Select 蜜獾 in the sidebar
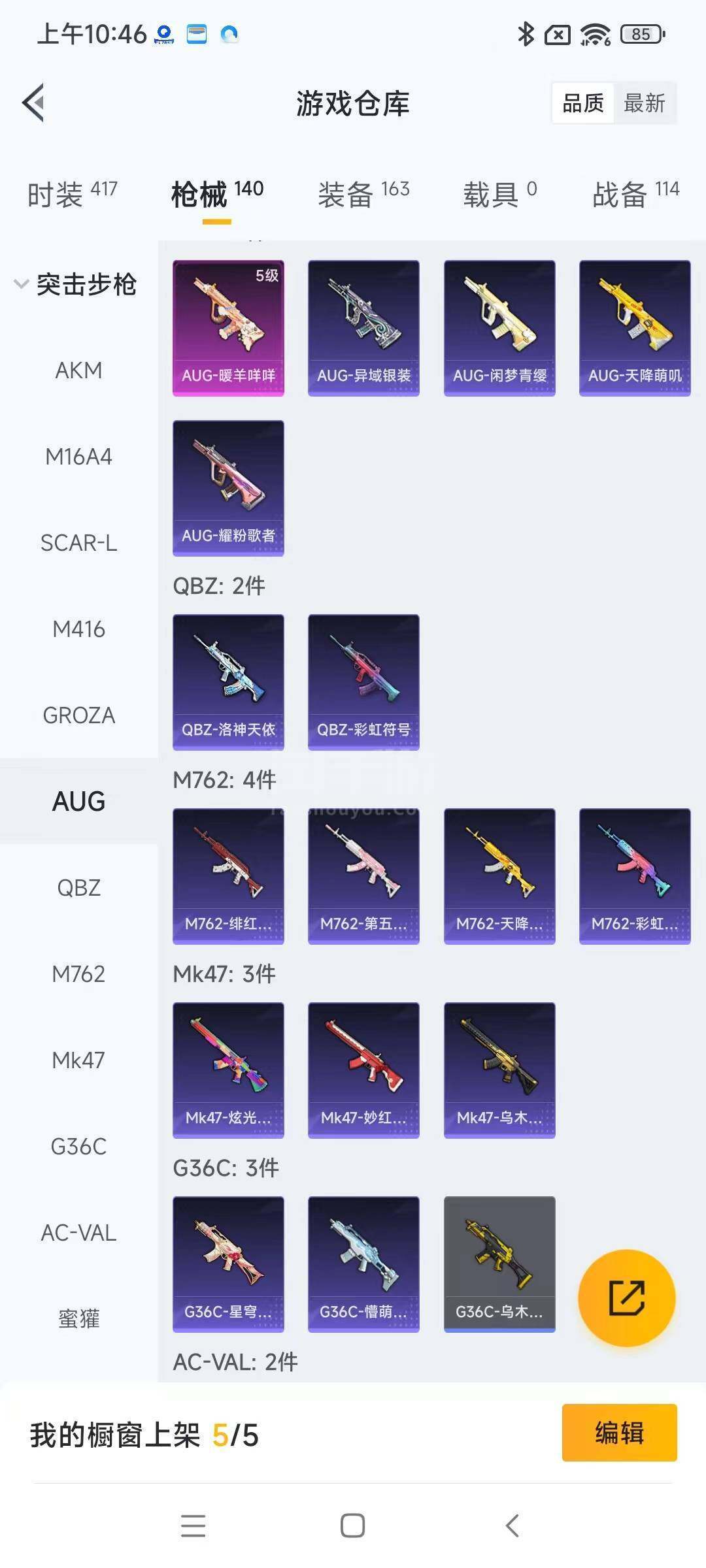The width and height of the screenshot is (706, 1568). pyautogui.click(x=78, y=1319)
